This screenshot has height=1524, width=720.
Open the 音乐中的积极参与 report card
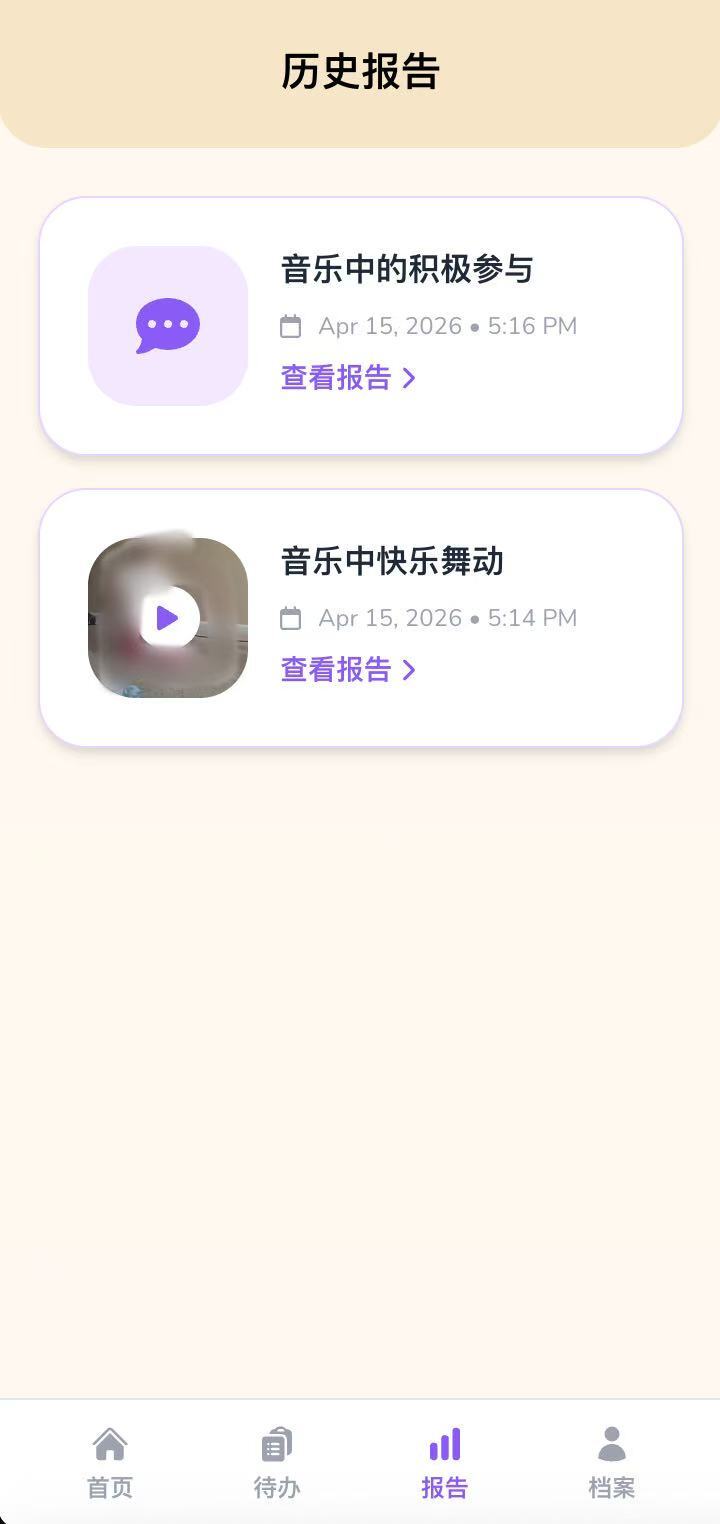click(360, 326)
